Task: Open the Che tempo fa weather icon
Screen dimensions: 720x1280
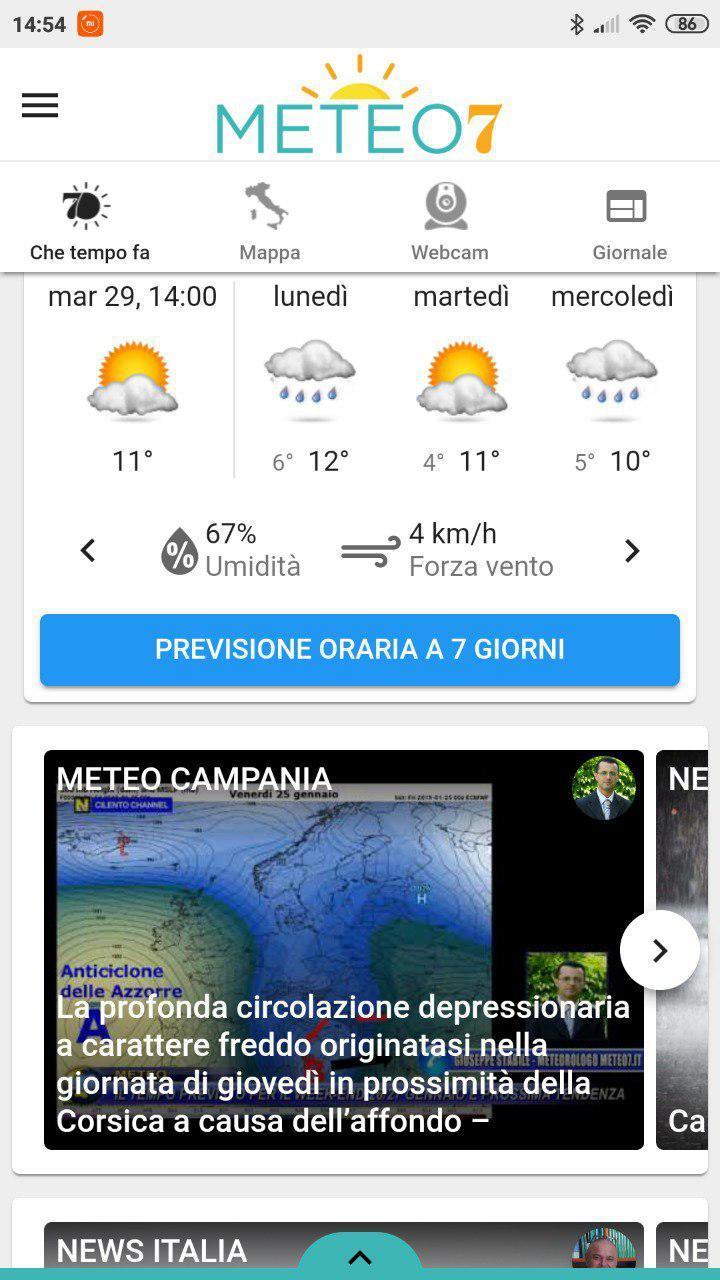Action: tap(86, 203)
